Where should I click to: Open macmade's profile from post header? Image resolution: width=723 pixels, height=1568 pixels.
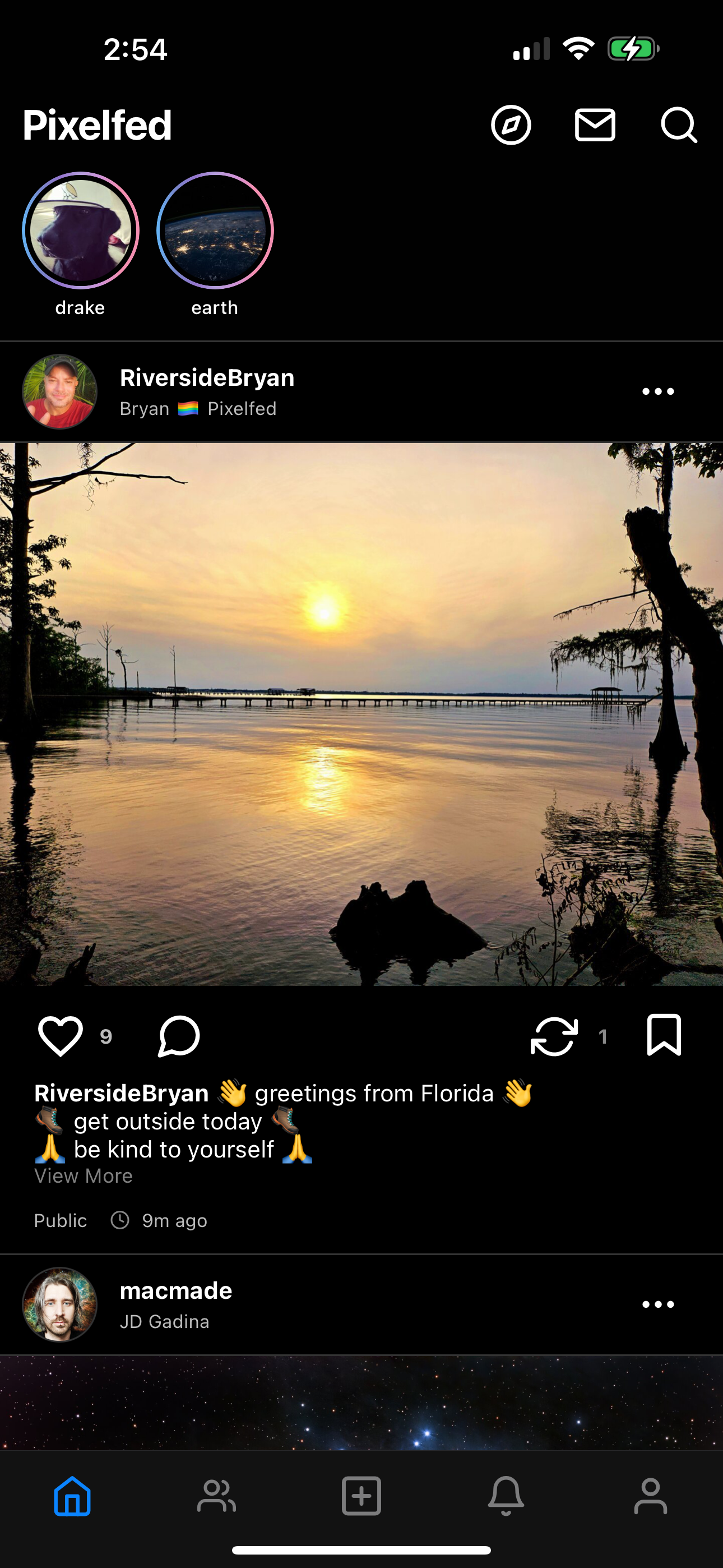coord(59,1304)
